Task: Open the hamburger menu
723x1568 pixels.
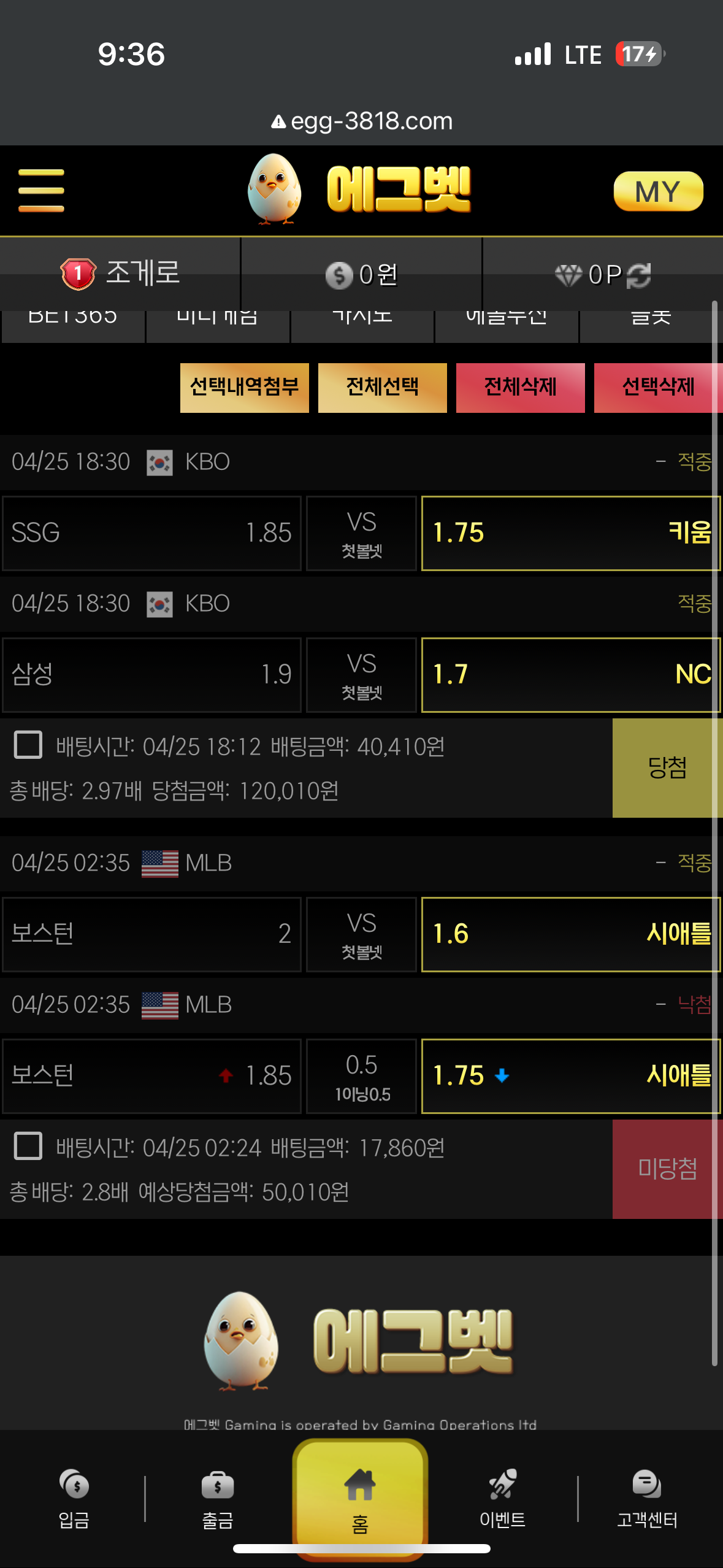Action: tap(41, 191)
